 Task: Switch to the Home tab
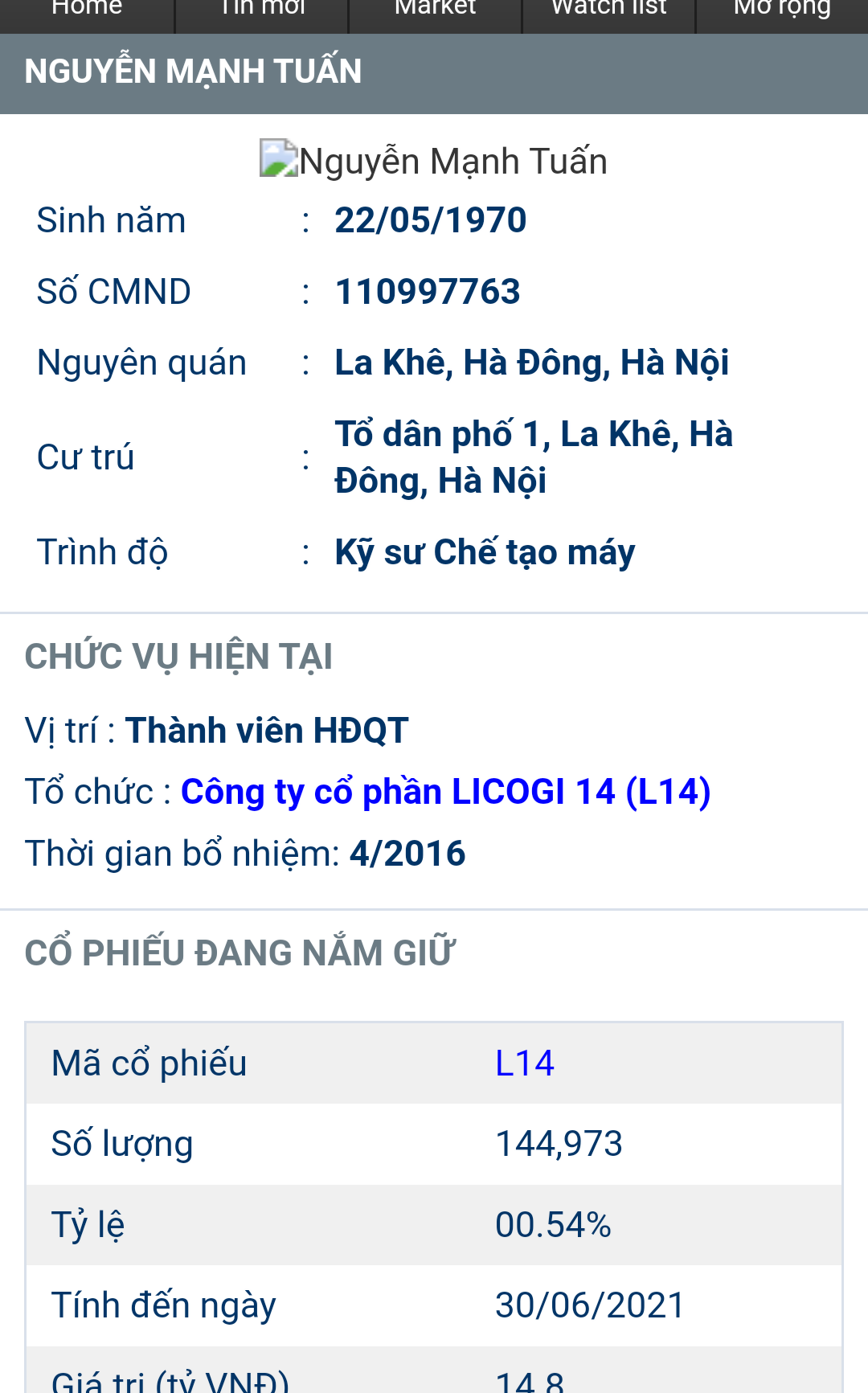[x=87, y=11]
